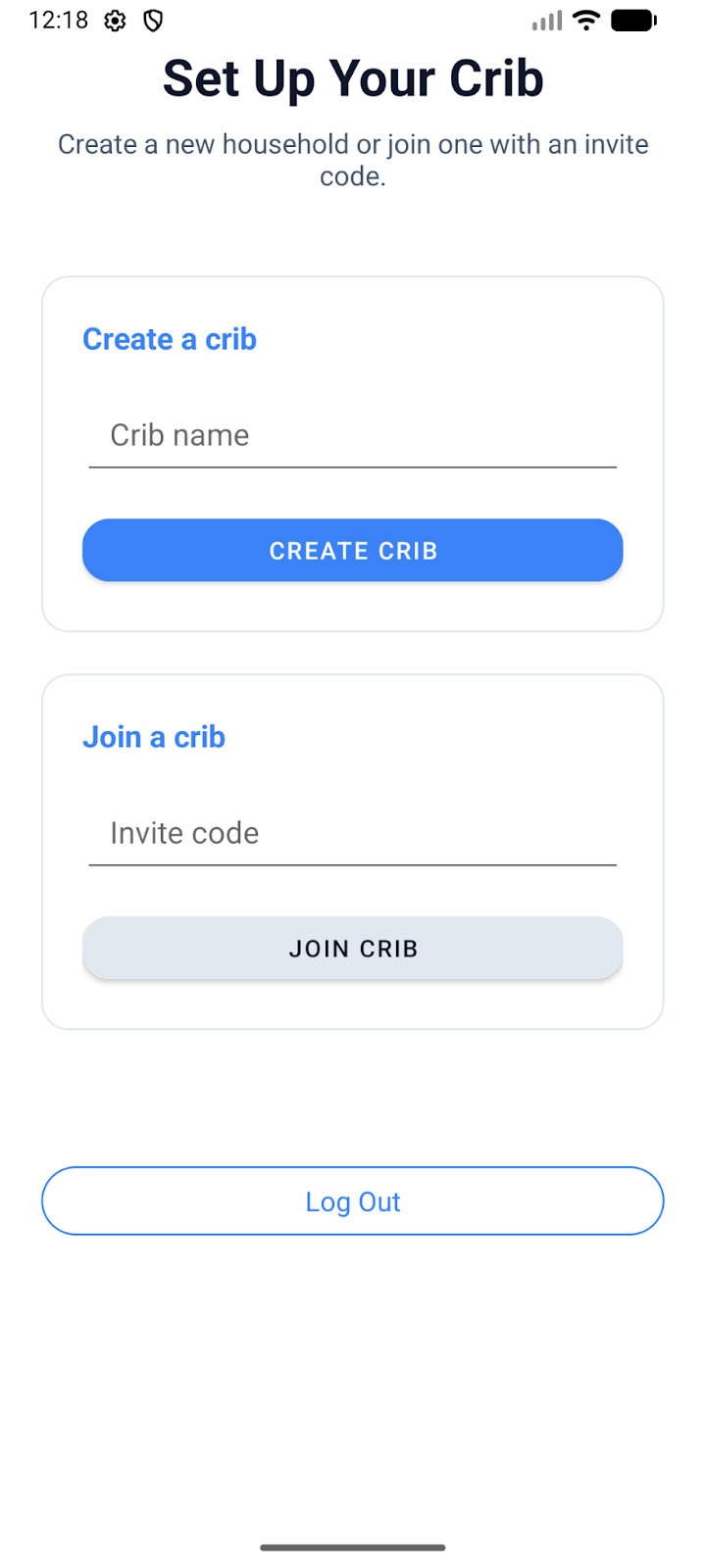Tap the Wi-Fi icon in the status bar

(x=585, y=20)
